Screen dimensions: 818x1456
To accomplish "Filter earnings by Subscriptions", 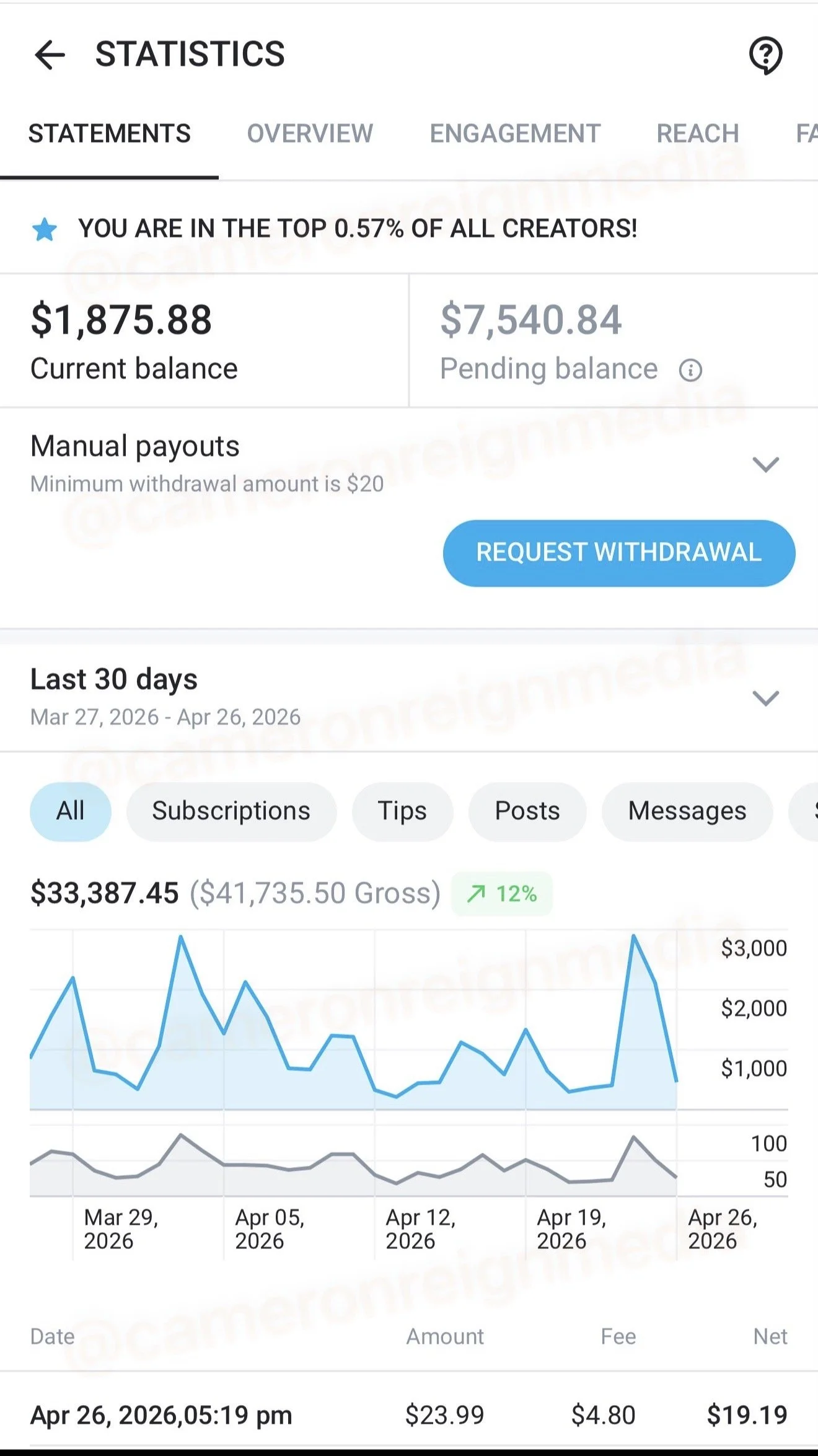I will coord(231,811).
